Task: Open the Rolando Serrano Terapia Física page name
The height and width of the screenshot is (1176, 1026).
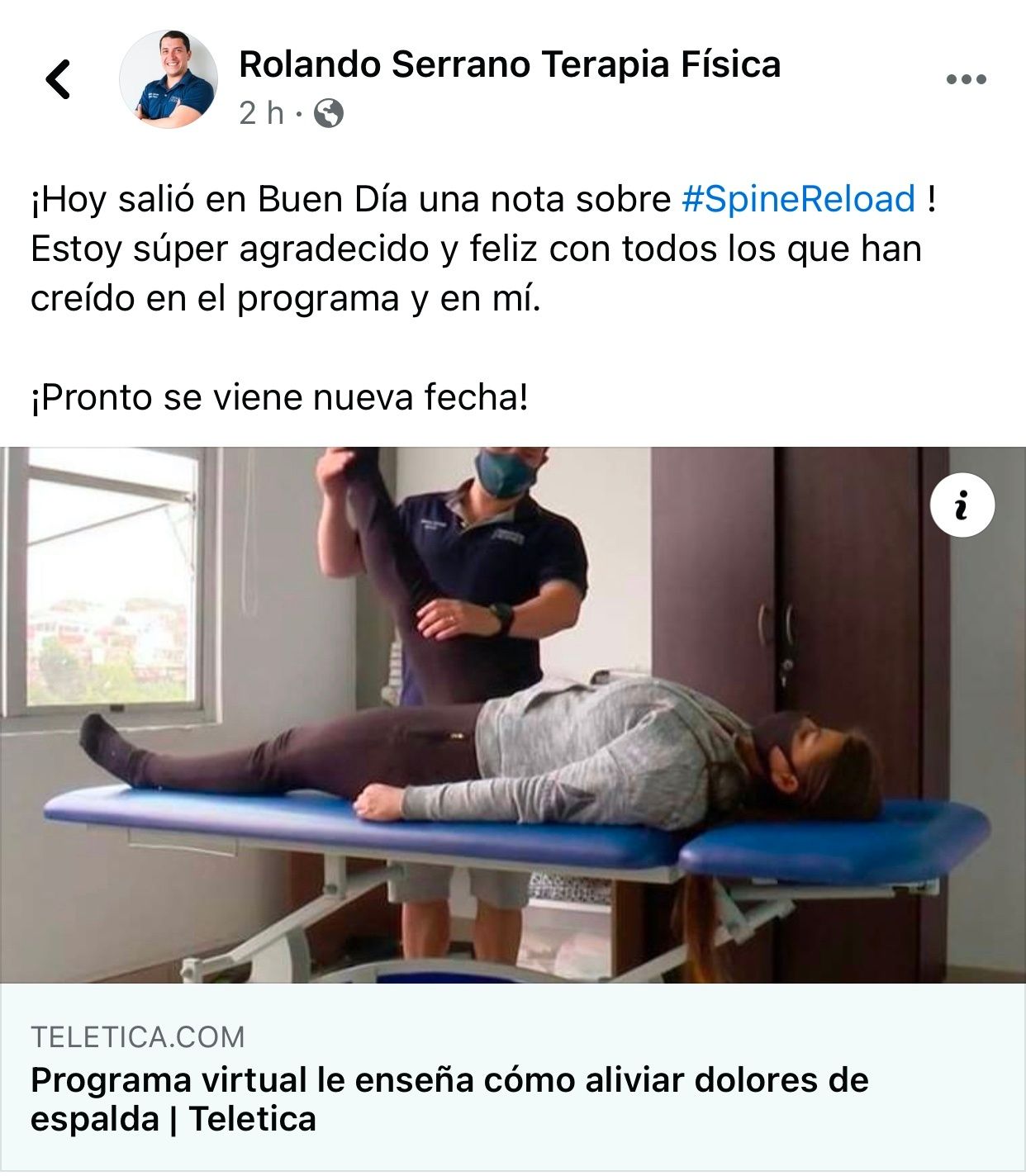Action: click(510, 64)
